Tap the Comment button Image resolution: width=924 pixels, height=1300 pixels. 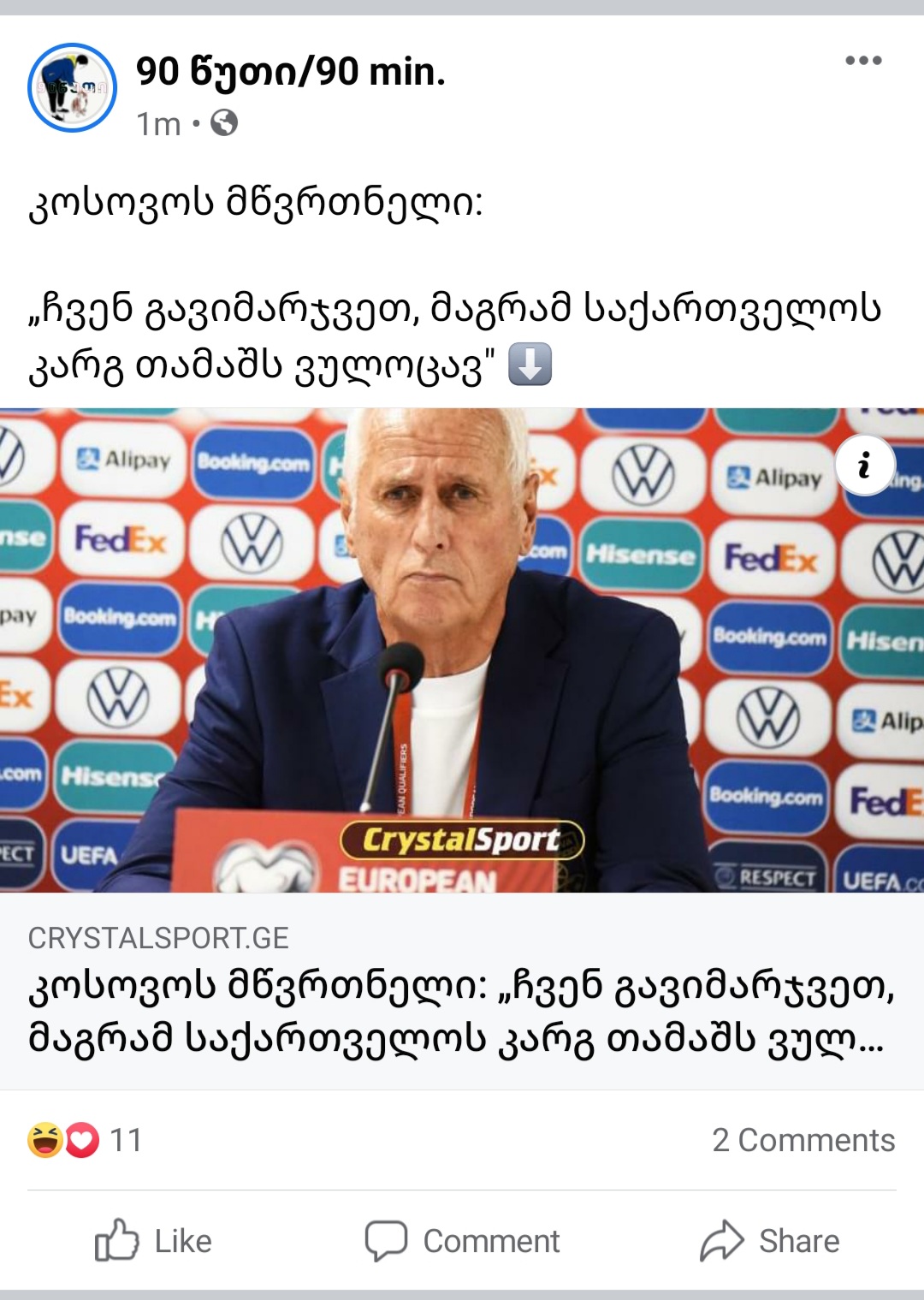click(x=462, y=1241)
